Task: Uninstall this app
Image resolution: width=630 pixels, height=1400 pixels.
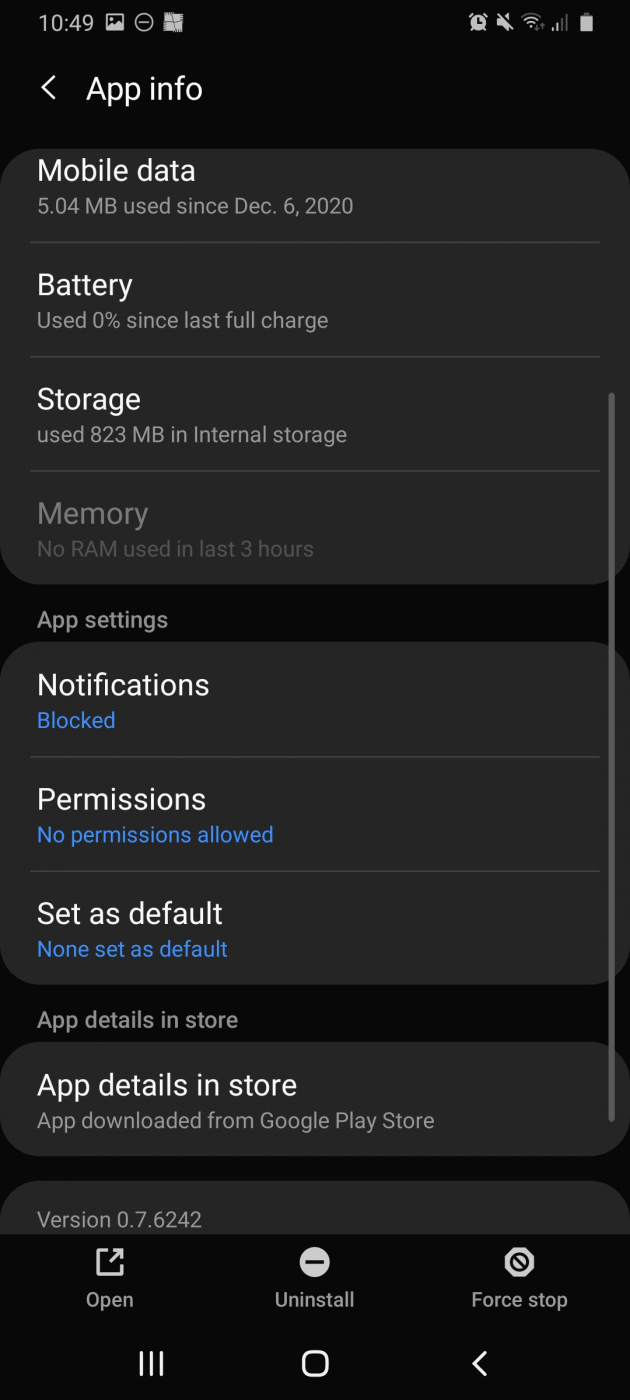Action: [x=314, y=1278]
